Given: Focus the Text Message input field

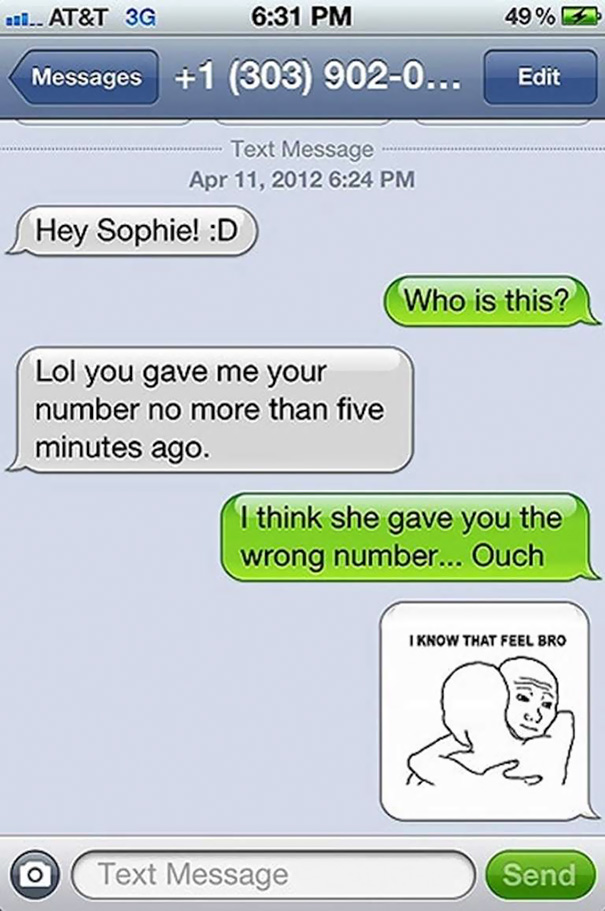Looking at the screenshot, I should pyautogui.click(x=273, y=875).
